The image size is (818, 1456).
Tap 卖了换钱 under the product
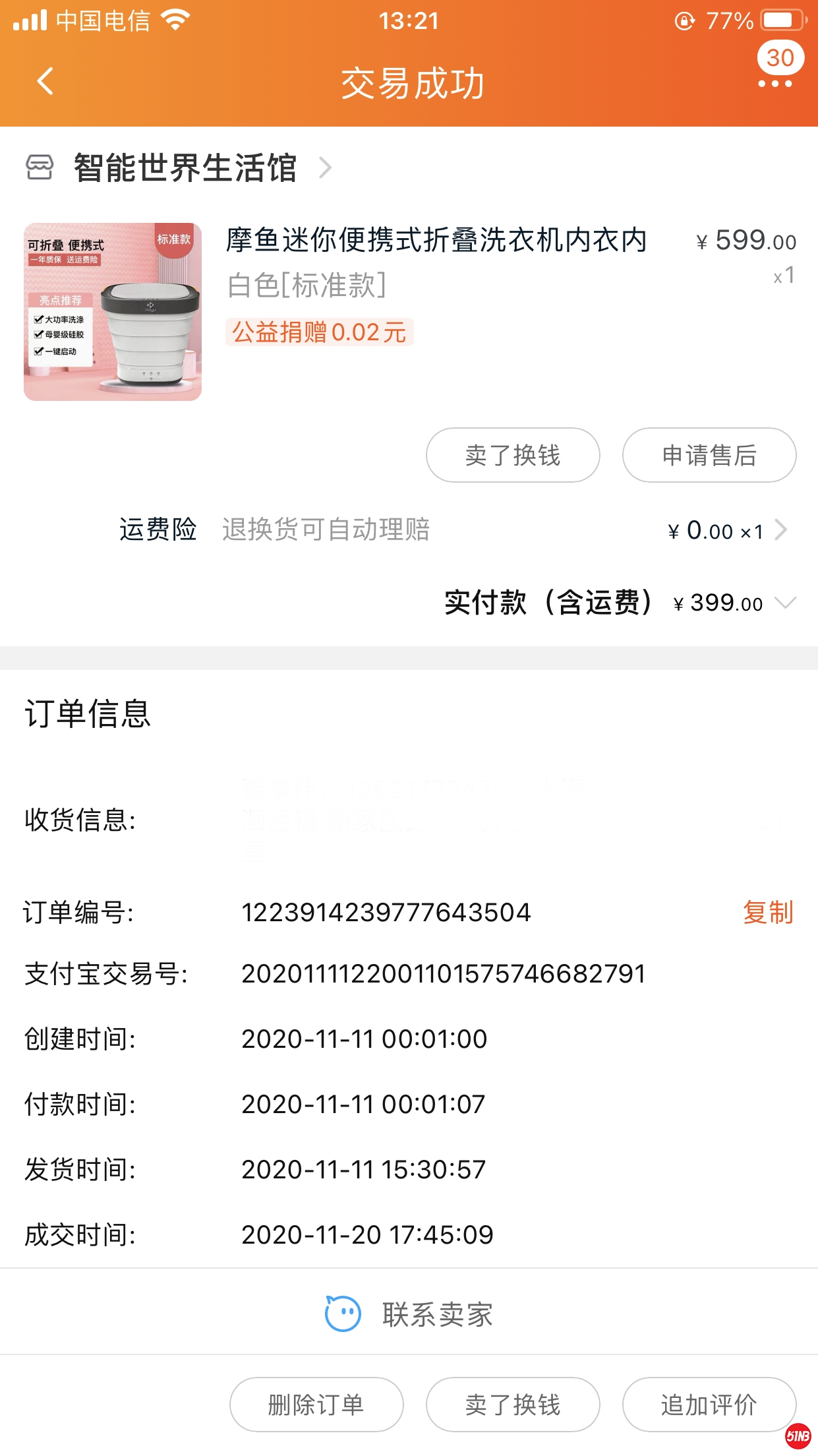point(512,455)
